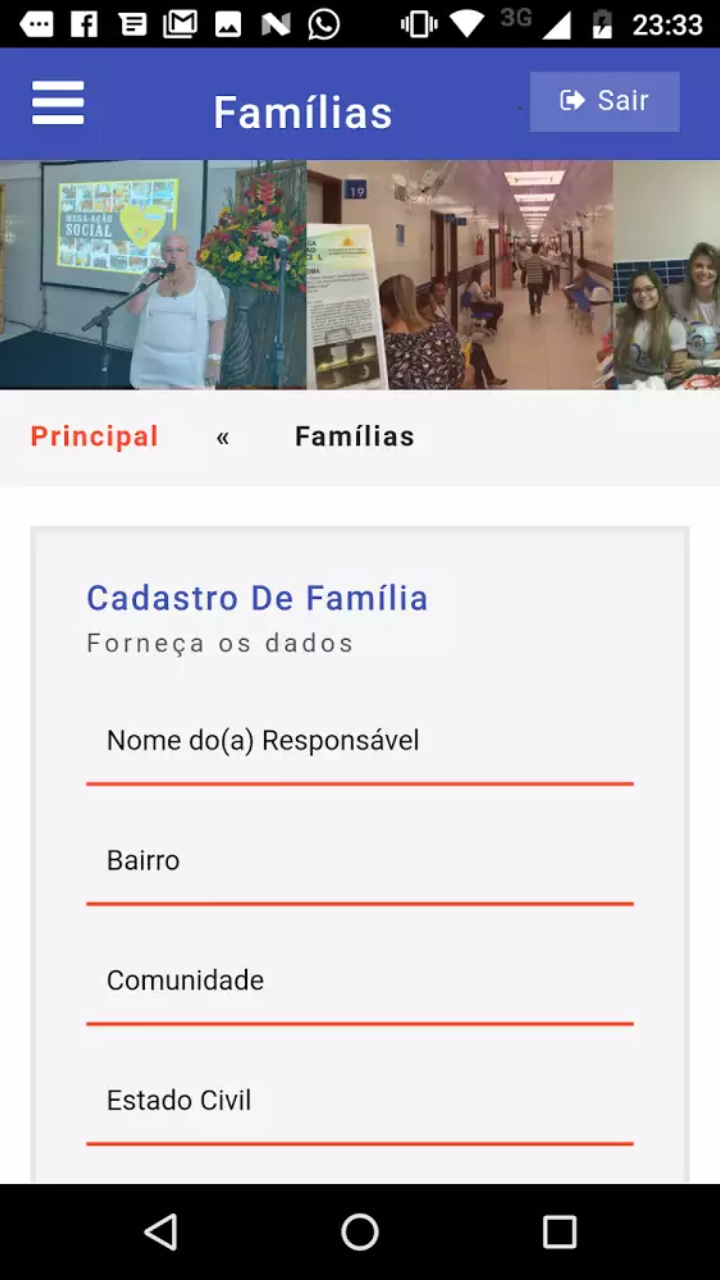Return to the Android home screen
Viewport: 720px width, 1280px height.
pos(360,1232)
